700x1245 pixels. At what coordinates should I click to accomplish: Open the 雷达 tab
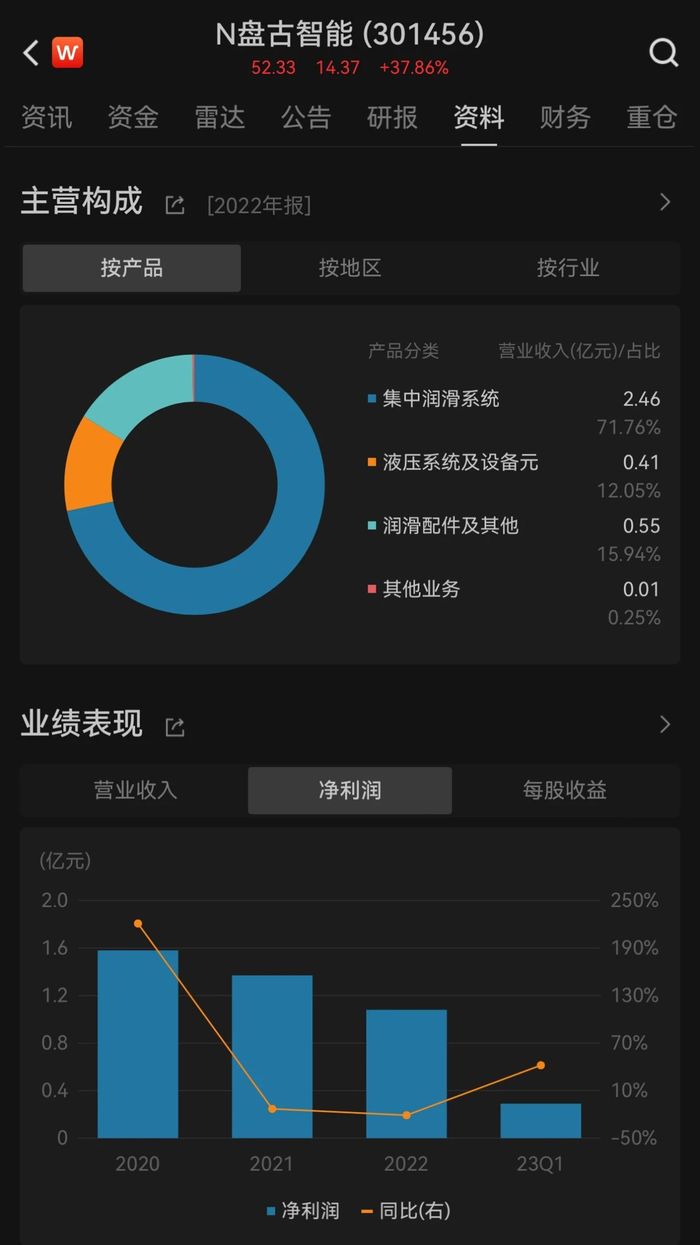(x=220, y=118)
